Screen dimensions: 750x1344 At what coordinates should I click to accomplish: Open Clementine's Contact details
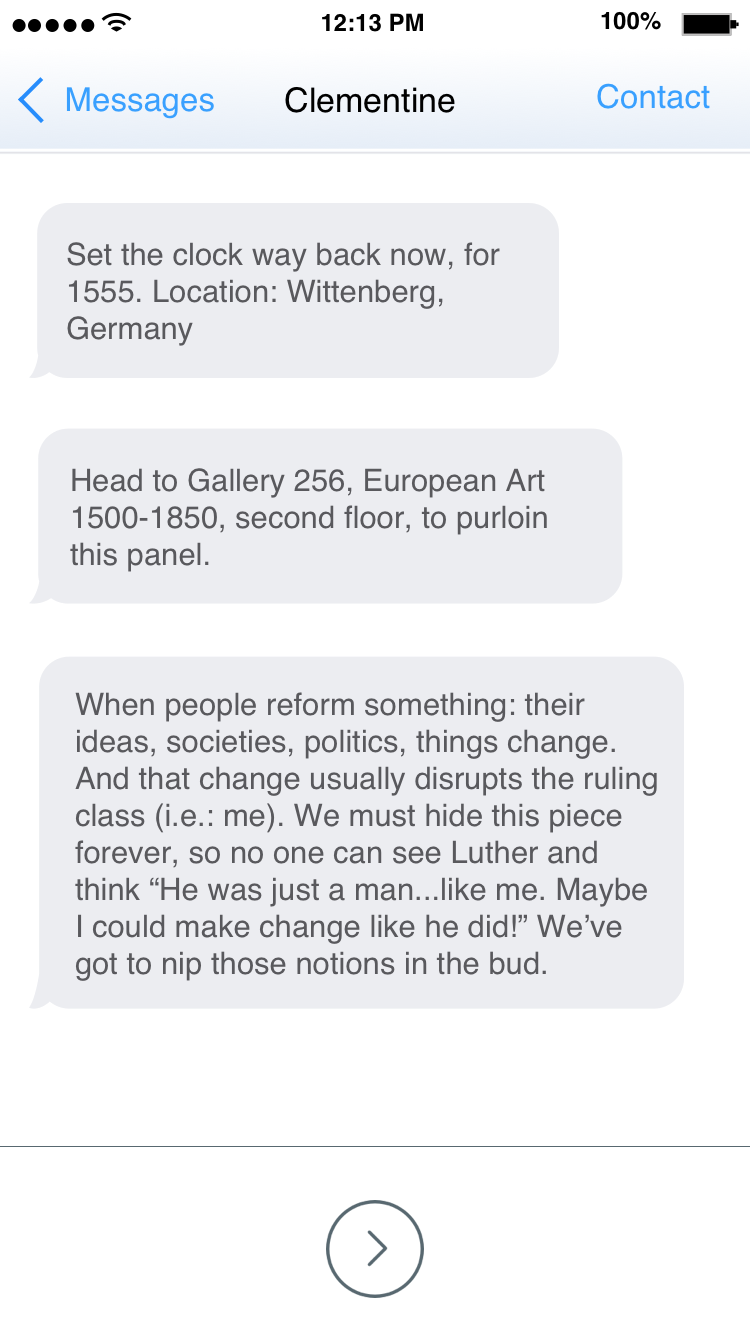652,97
